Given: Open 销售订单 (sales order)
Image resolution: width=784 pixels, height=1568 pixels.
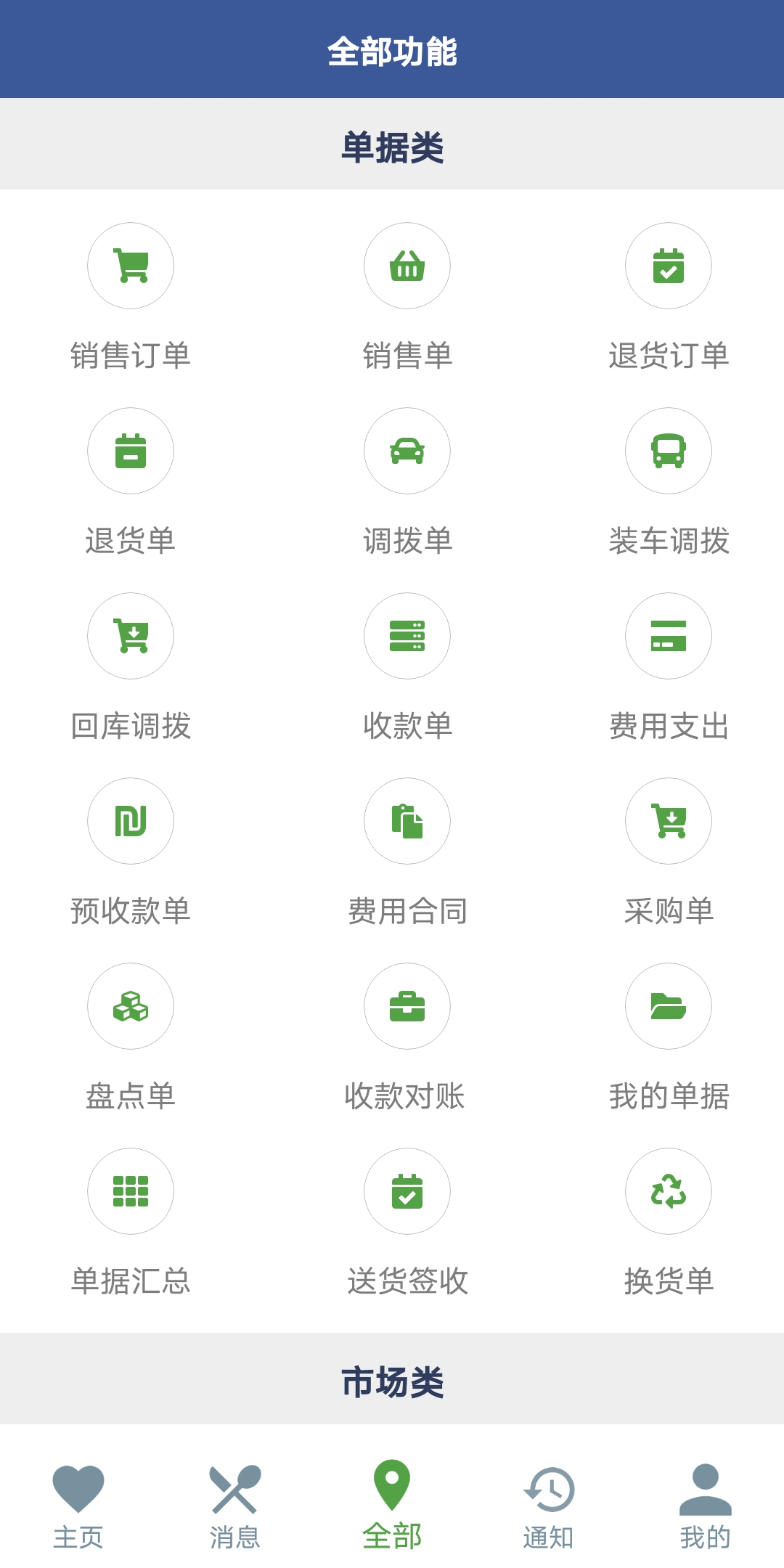Looking at the screenshot, I should point(131,266).
